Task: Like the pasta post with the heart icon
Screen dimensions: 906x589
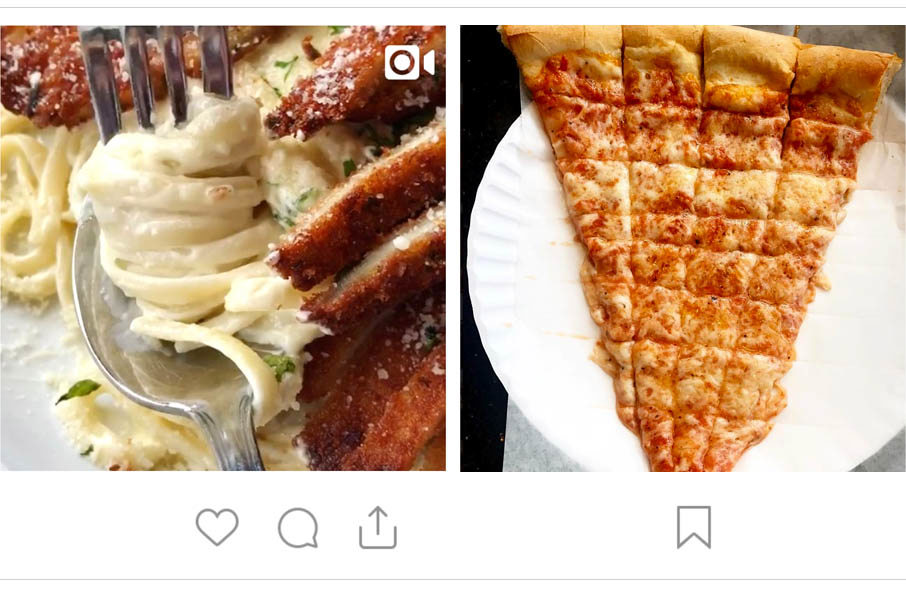Action: 217,527
